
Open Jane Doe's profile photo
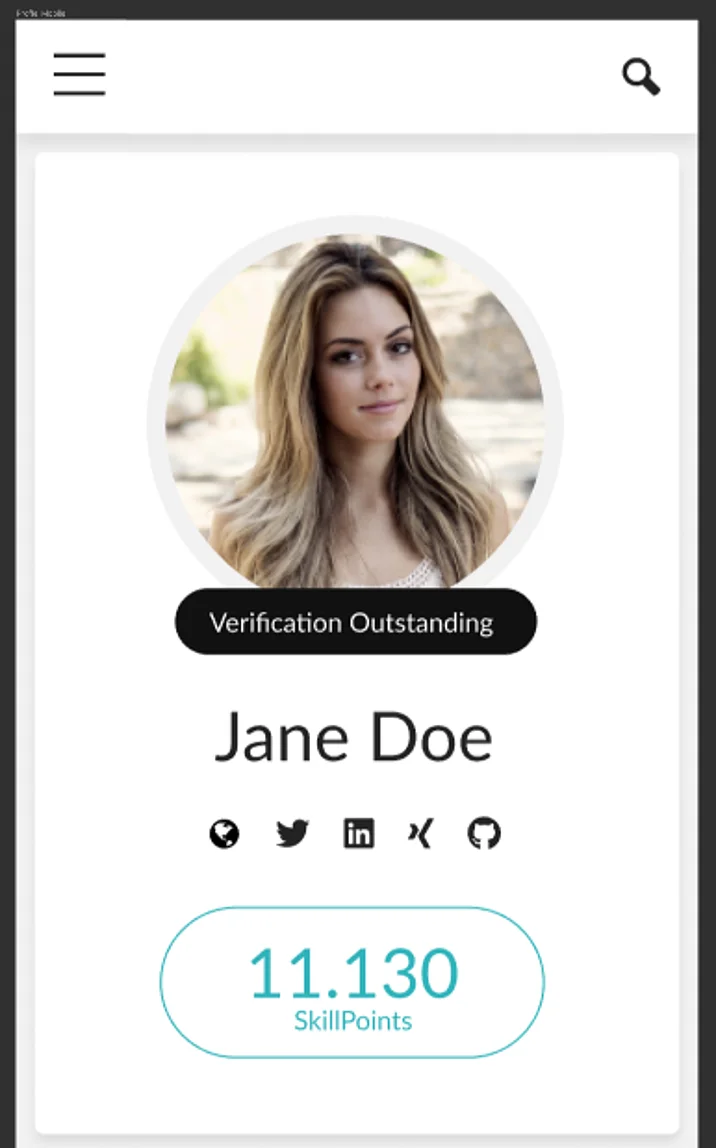[x=355, y=410]
